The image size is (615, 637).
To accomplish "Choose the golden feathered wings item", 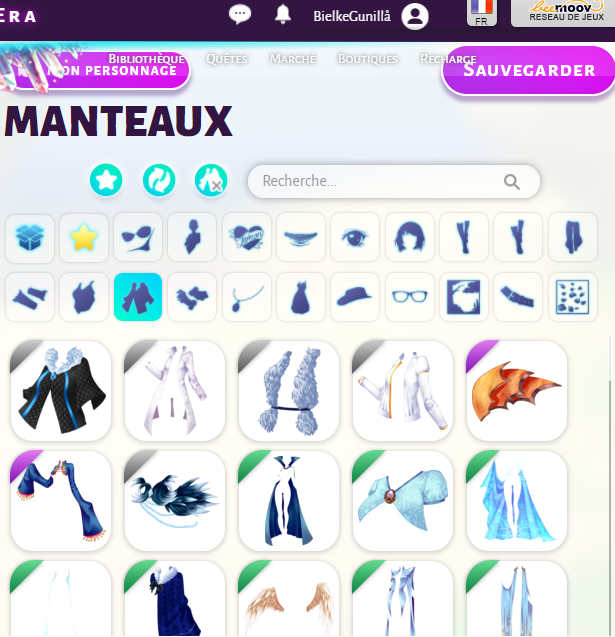I will [x=289, y=600].
